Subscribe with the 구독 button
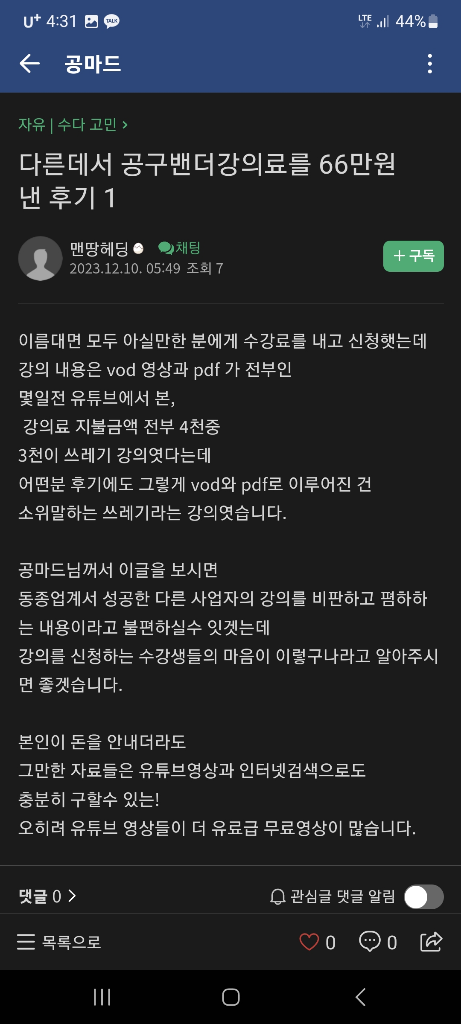Image resolution: width=461 pixels, height=1024 pixels. pos(413,256)
